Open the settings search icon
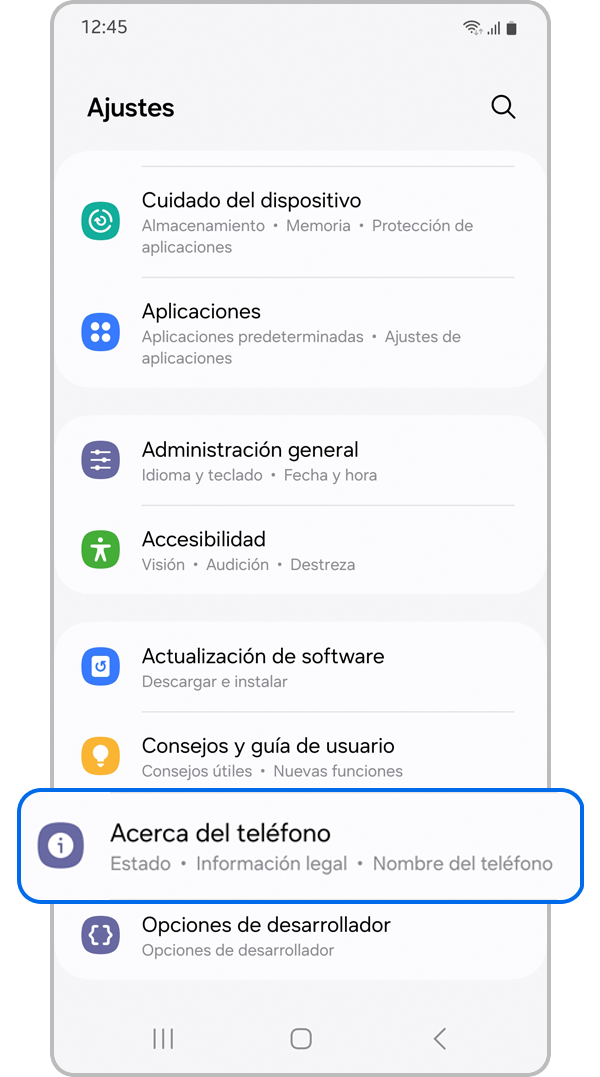The width and height of the screenshot is (600, 1077). (503, 107)
